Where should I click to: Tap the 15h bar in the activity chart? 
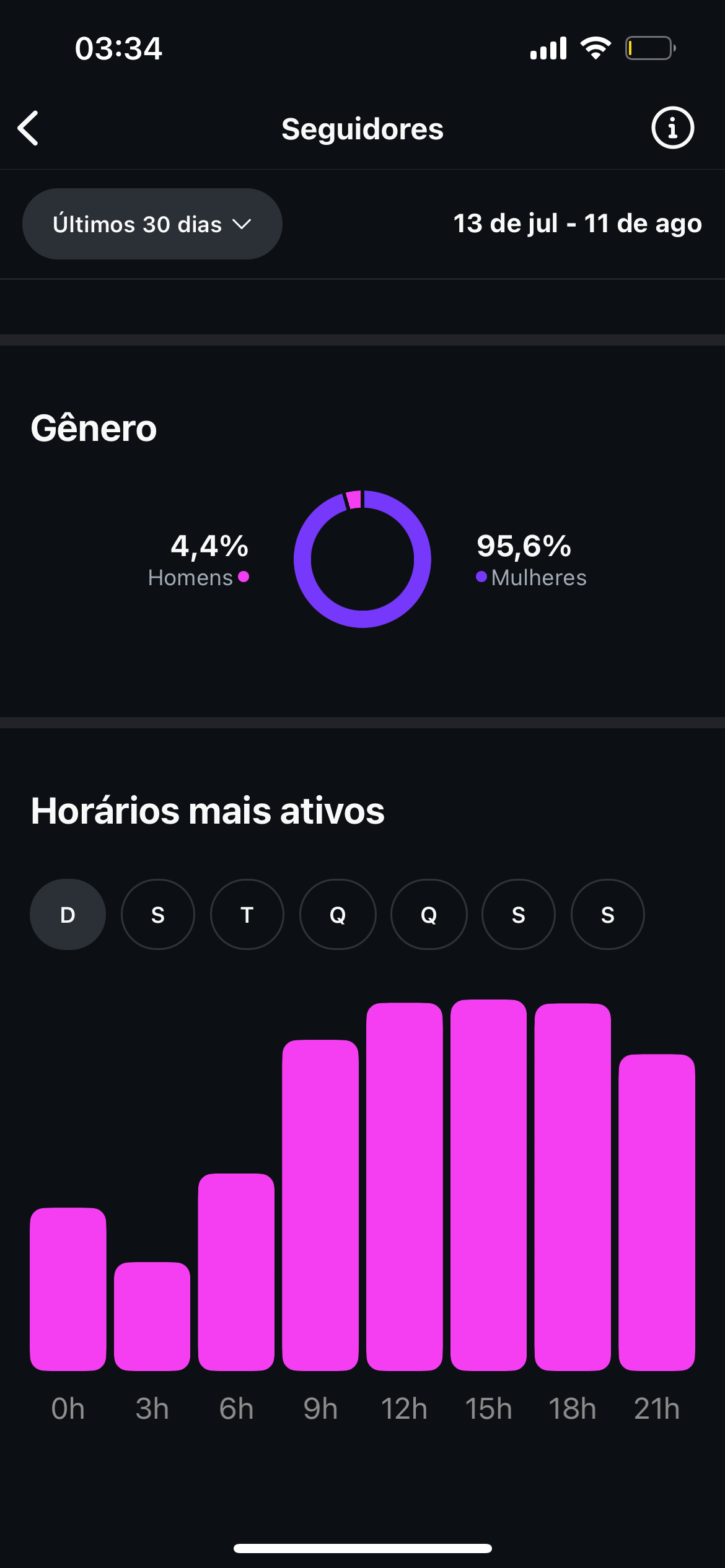tap(488, 1185)
